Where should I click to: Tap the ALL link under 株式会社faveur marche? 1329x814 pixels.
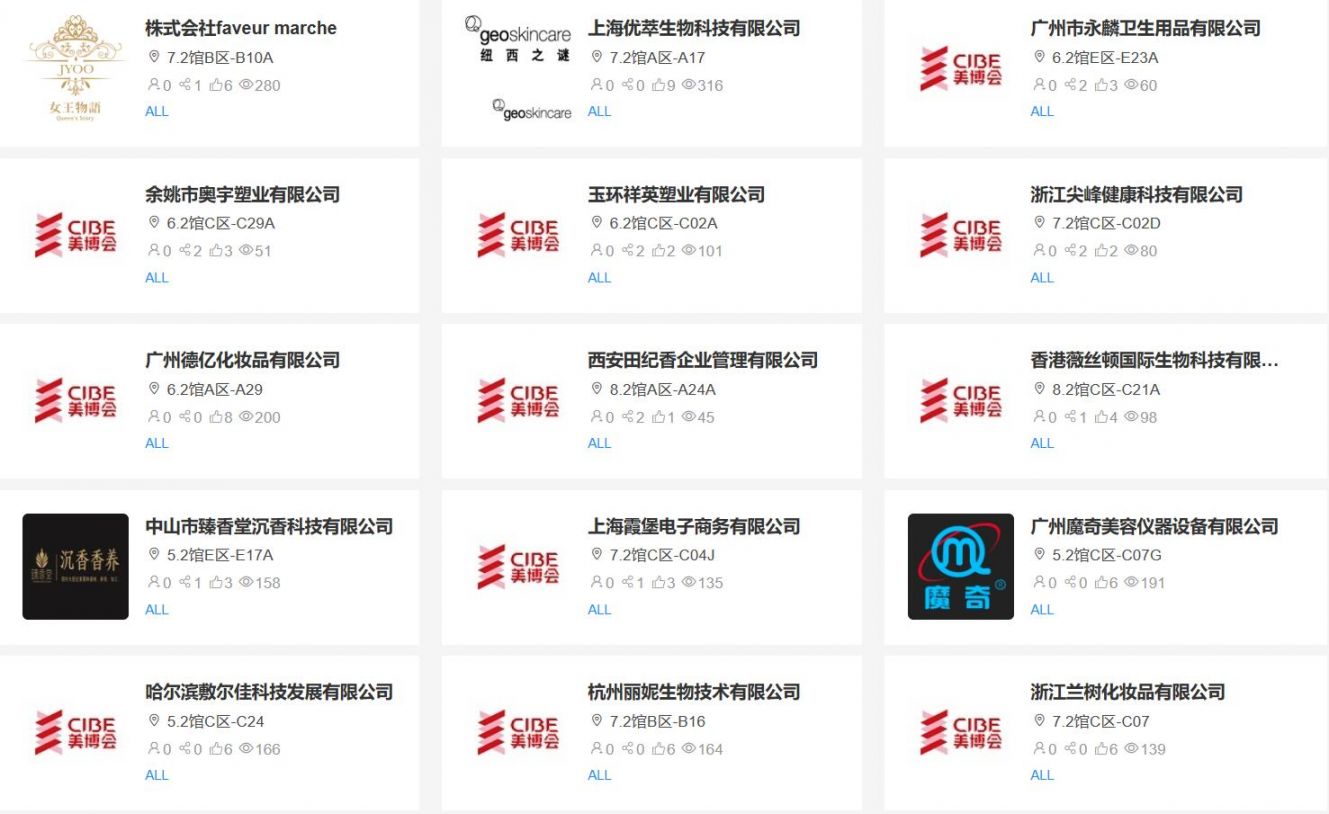[x=157, y=112]
